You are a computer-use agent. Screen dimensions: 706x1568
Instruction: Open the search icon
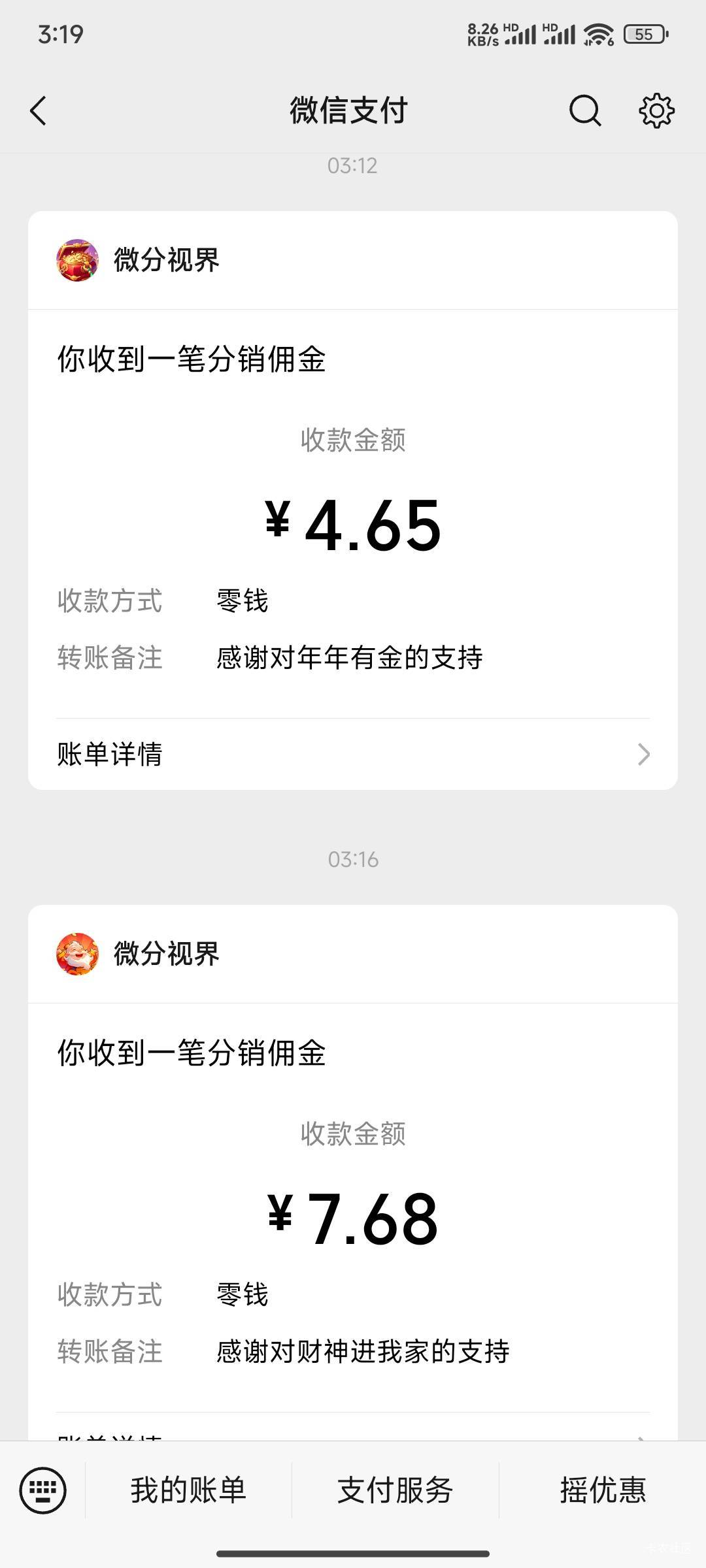(x=584, y=110)
